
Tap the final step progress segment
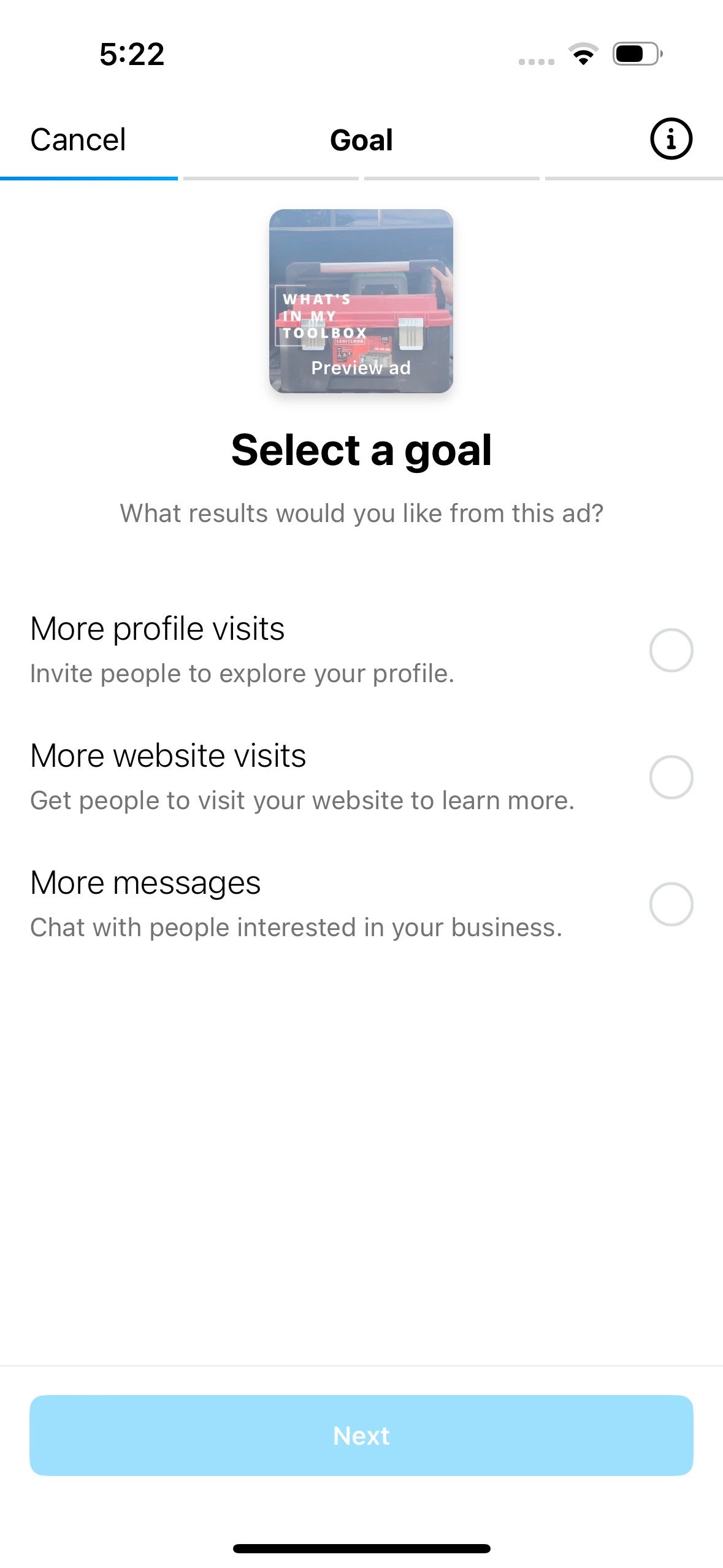click(x=634, y=178)
